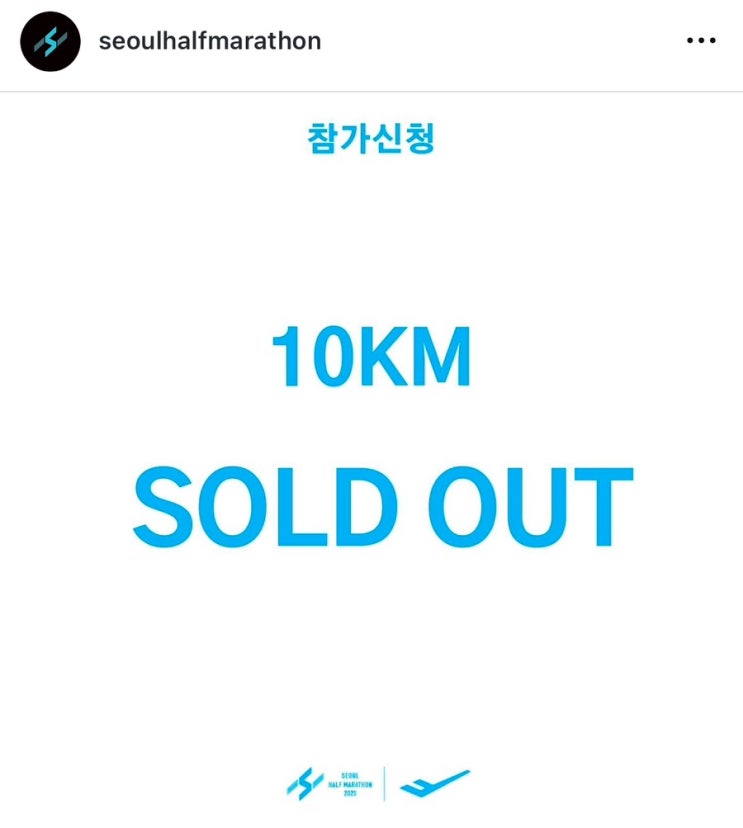Open the seoulhalfmarathon profile picture
This screenshot has height=828, width=743.
tap(50, 41)
